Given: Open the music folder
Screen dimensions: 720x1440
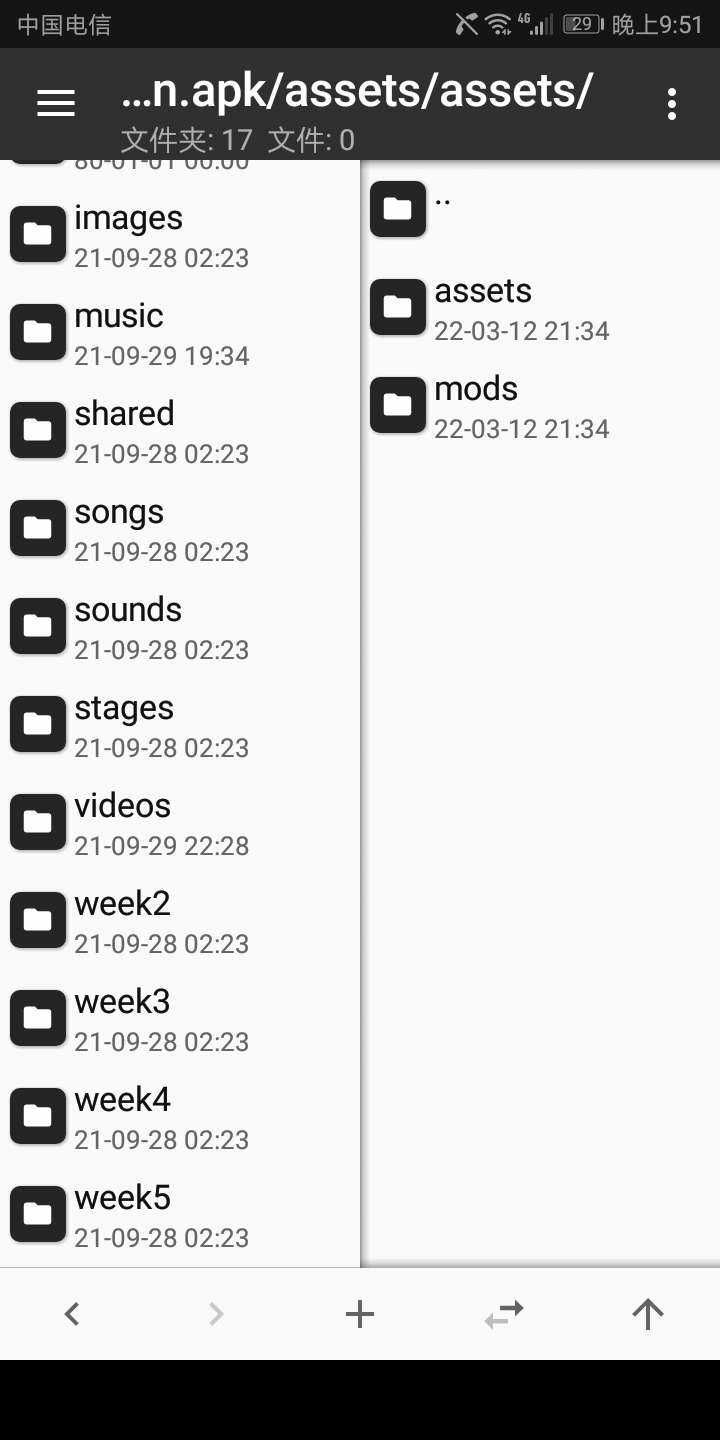Looking at the screenshot, I should (120, 333).
